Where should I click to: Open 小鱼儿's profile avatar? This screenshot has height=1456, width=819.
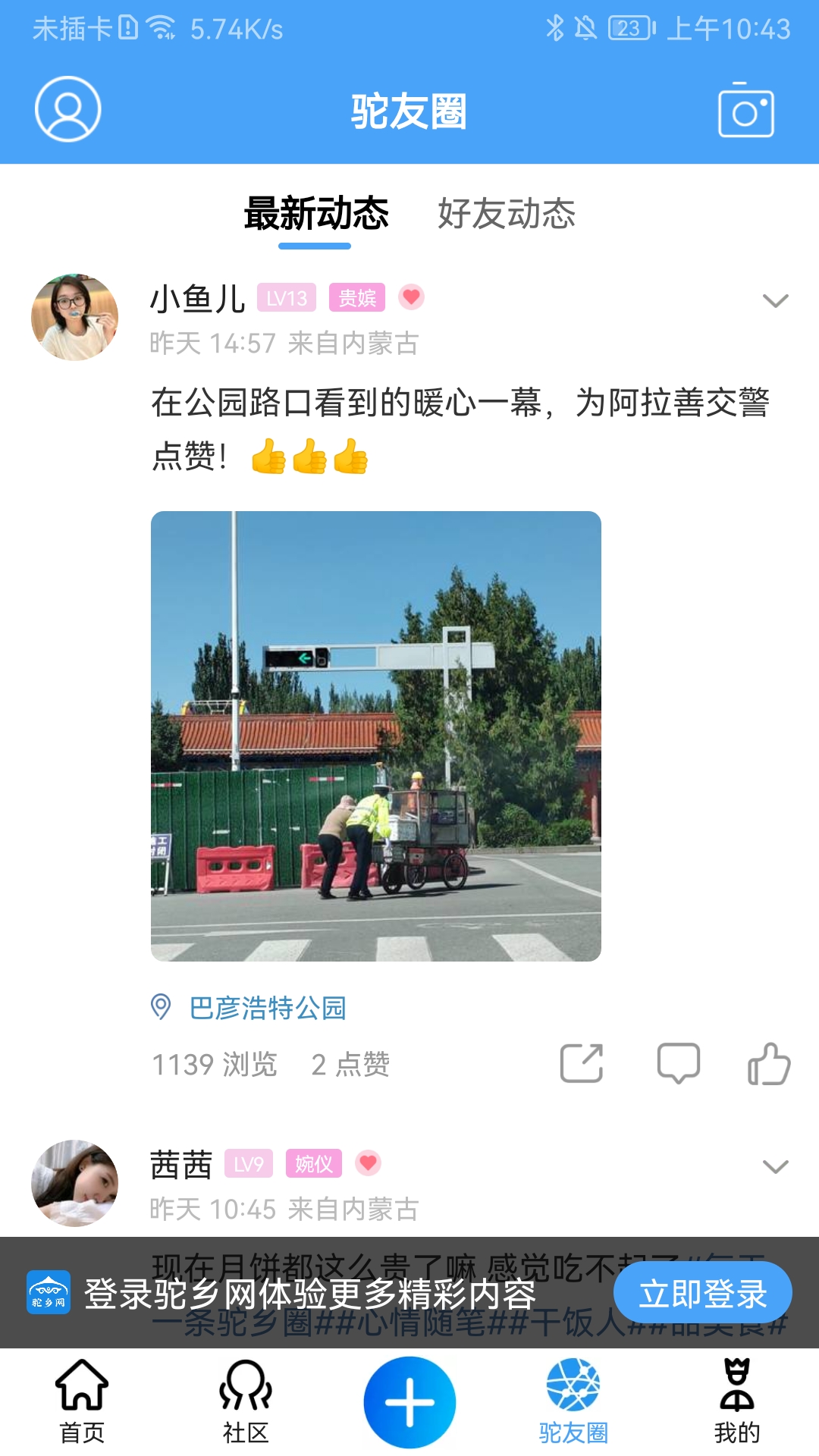click(x=74, y=317)
